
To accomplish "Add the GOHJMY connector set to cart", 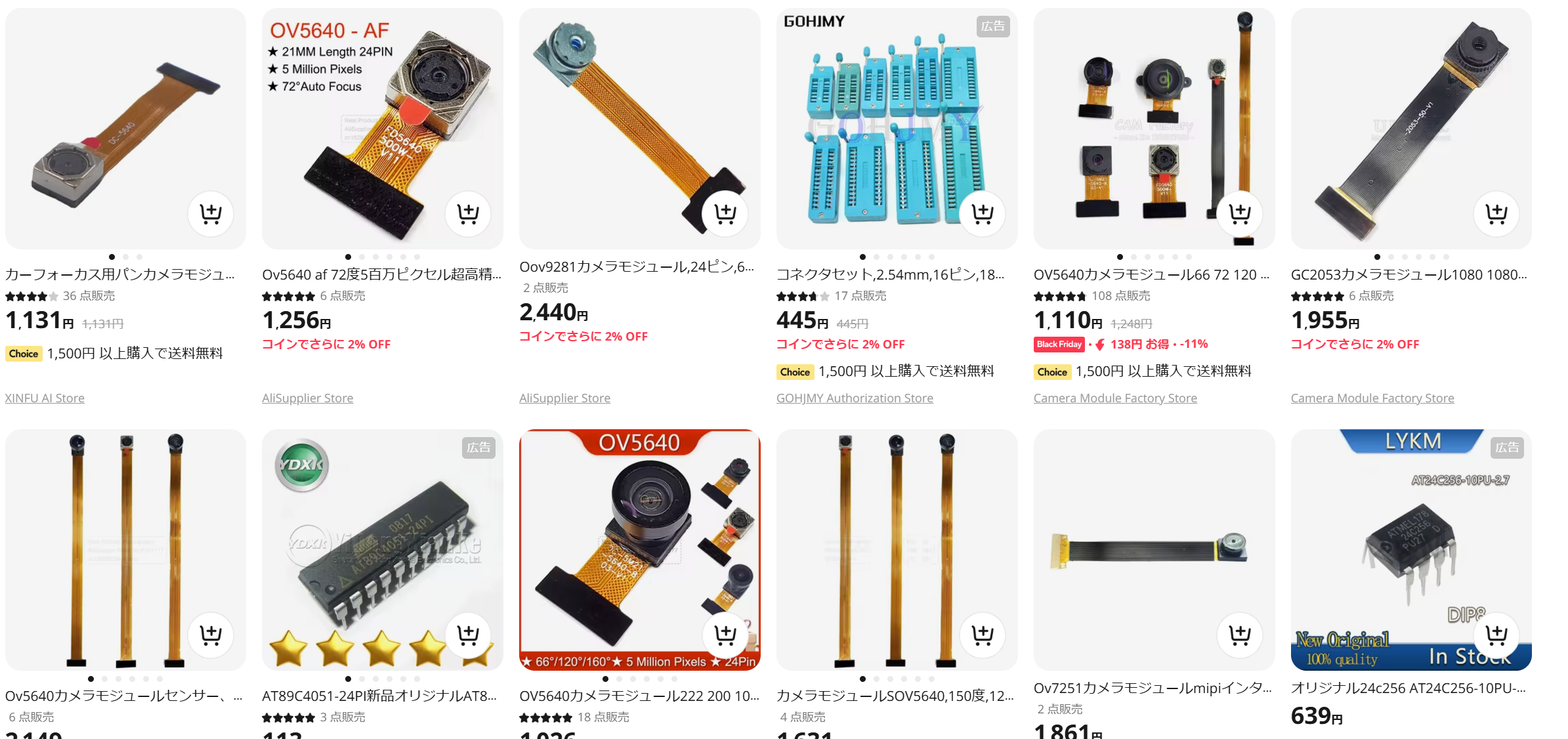I will click(x=982, y=213).
